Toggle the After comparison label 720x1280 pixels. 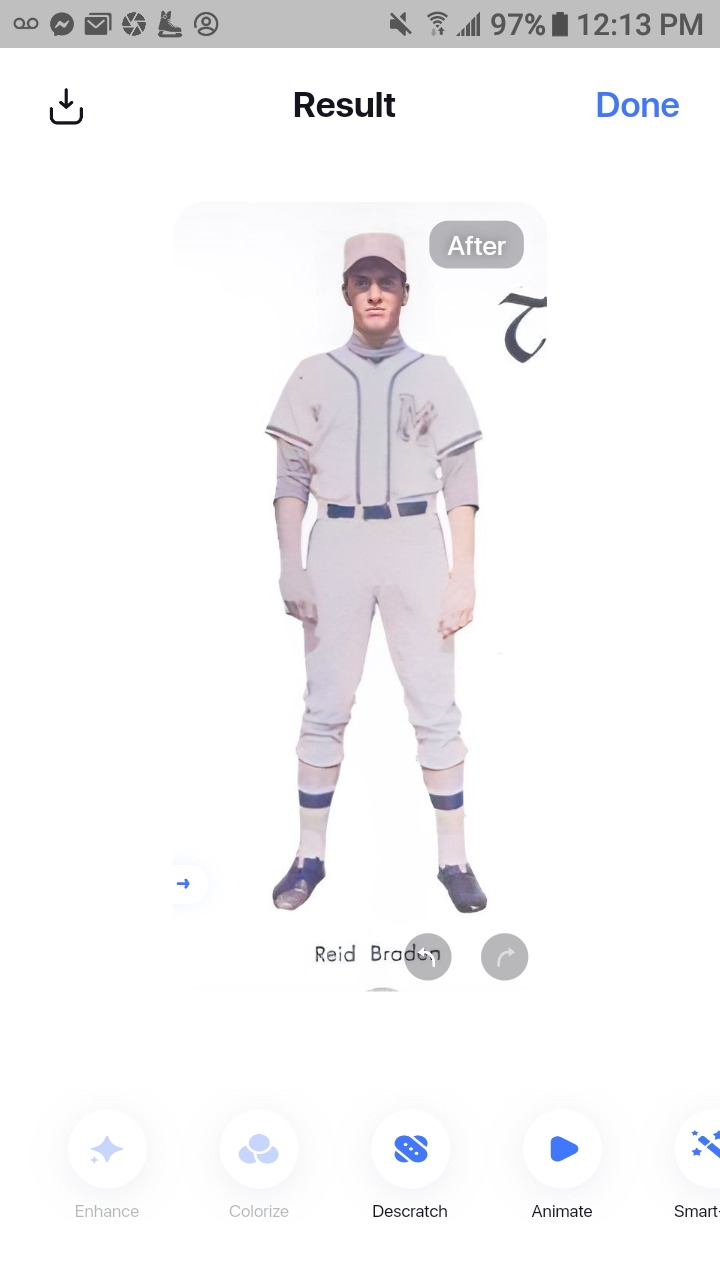click(476, 245)
